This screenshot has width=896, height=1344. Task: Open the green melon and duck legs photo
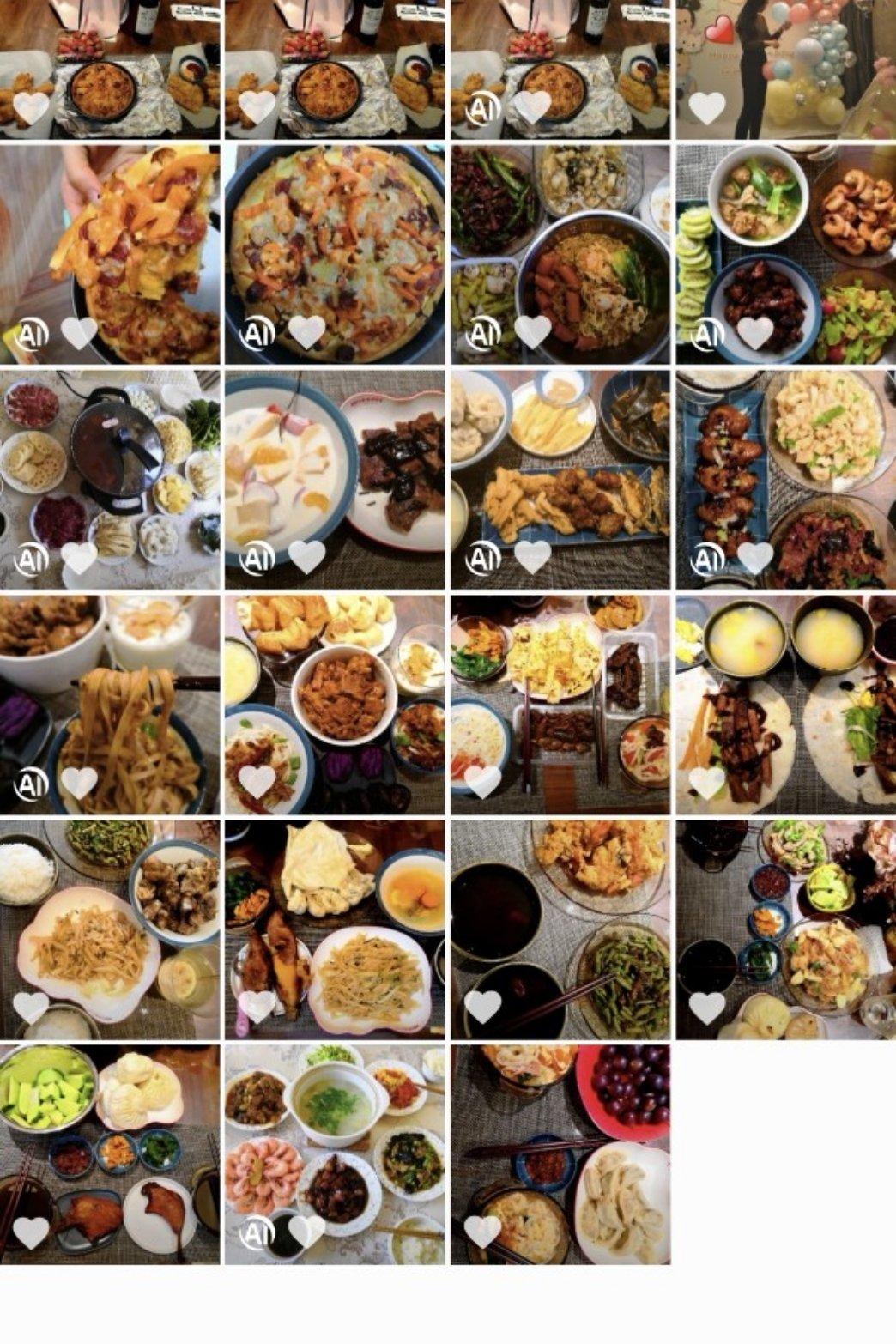(x=110, y=1153)
